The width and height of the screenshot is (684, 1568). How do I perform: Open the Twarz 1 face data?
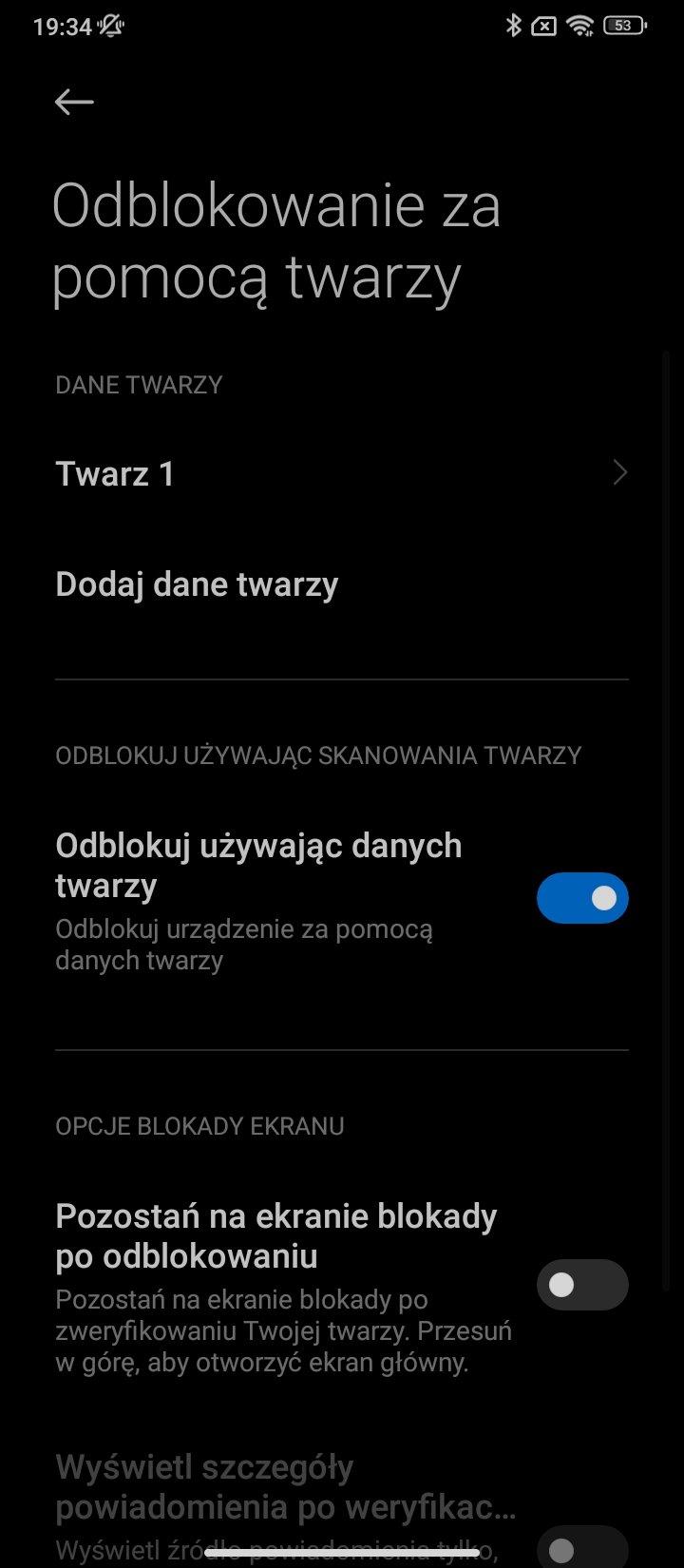(x=342, y=473)
